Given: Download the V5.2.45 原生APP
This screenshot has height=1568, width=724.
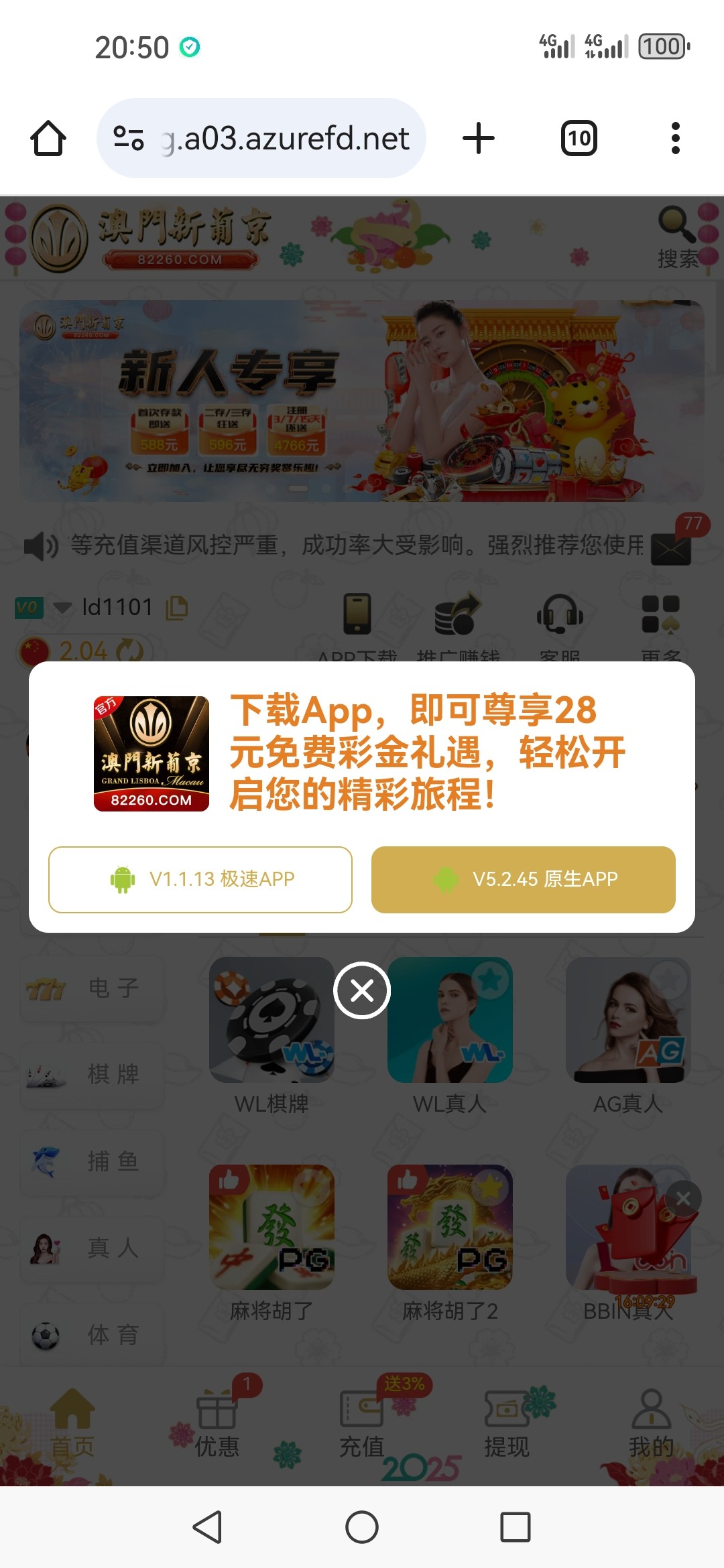Looking at the screenshot, I should (524, 879).
